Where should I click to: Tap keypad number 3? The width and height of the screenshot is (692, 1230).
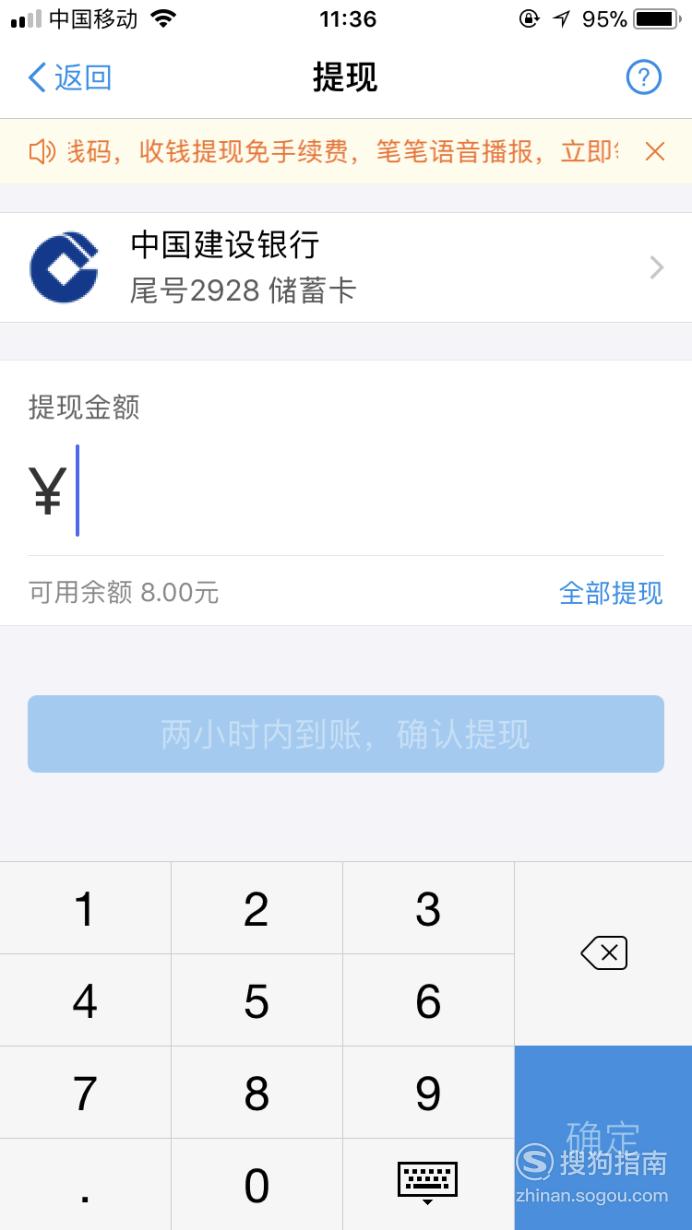coord(428,909)
